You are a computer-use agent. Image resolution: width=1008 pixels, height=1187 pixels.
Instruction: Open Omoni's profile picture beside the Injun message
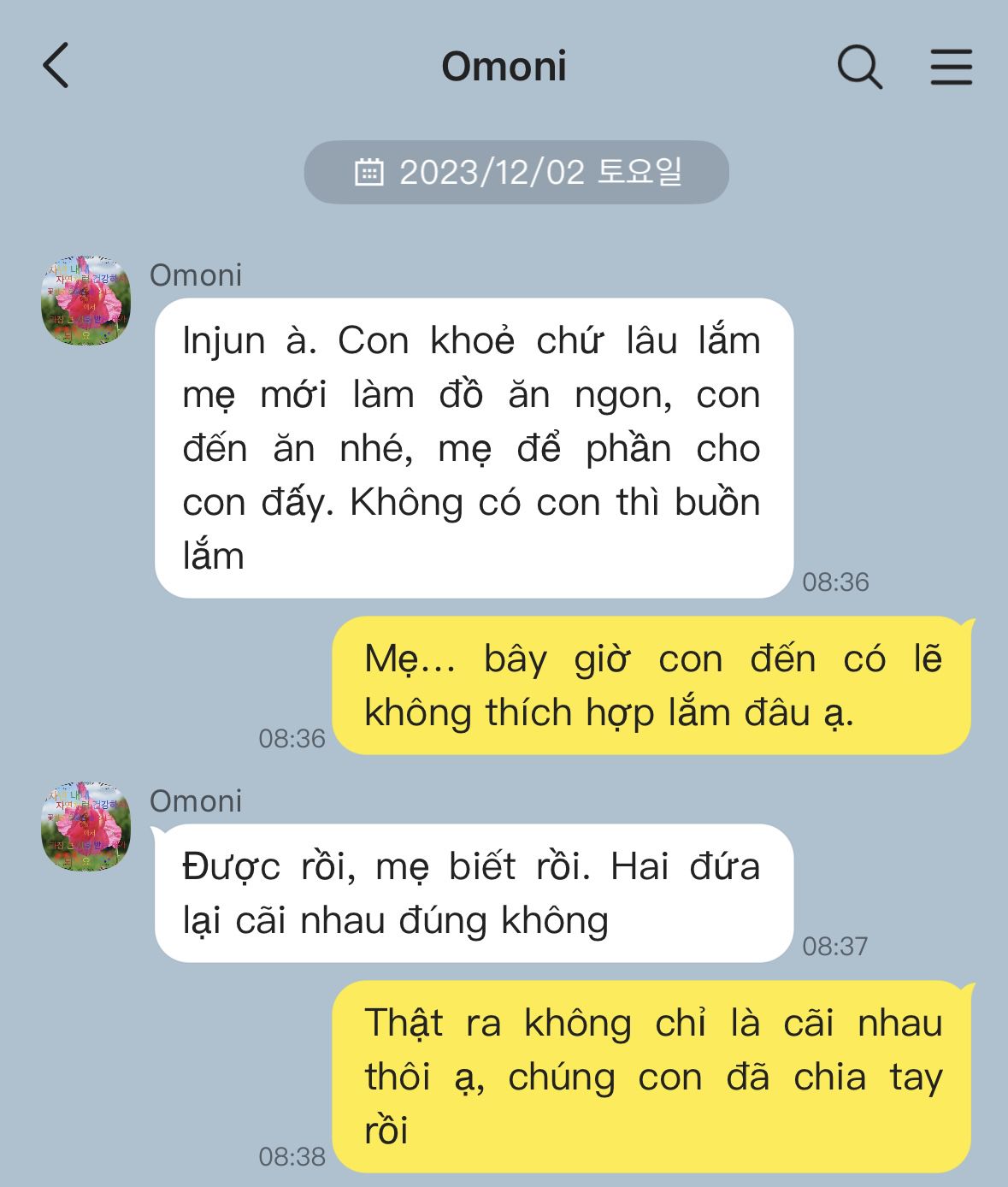(85, 300)
